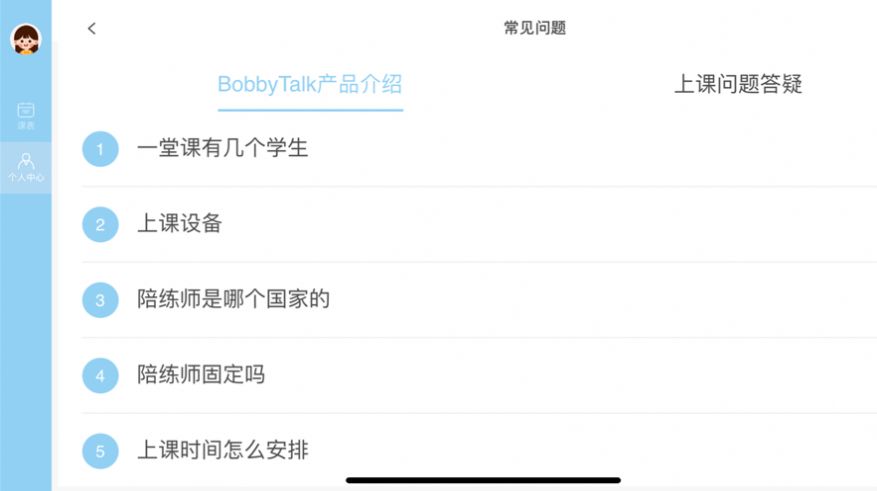Select the 陪练师固定吗 question
Viewport: 877px width, 491px height.
pos(201,375)
